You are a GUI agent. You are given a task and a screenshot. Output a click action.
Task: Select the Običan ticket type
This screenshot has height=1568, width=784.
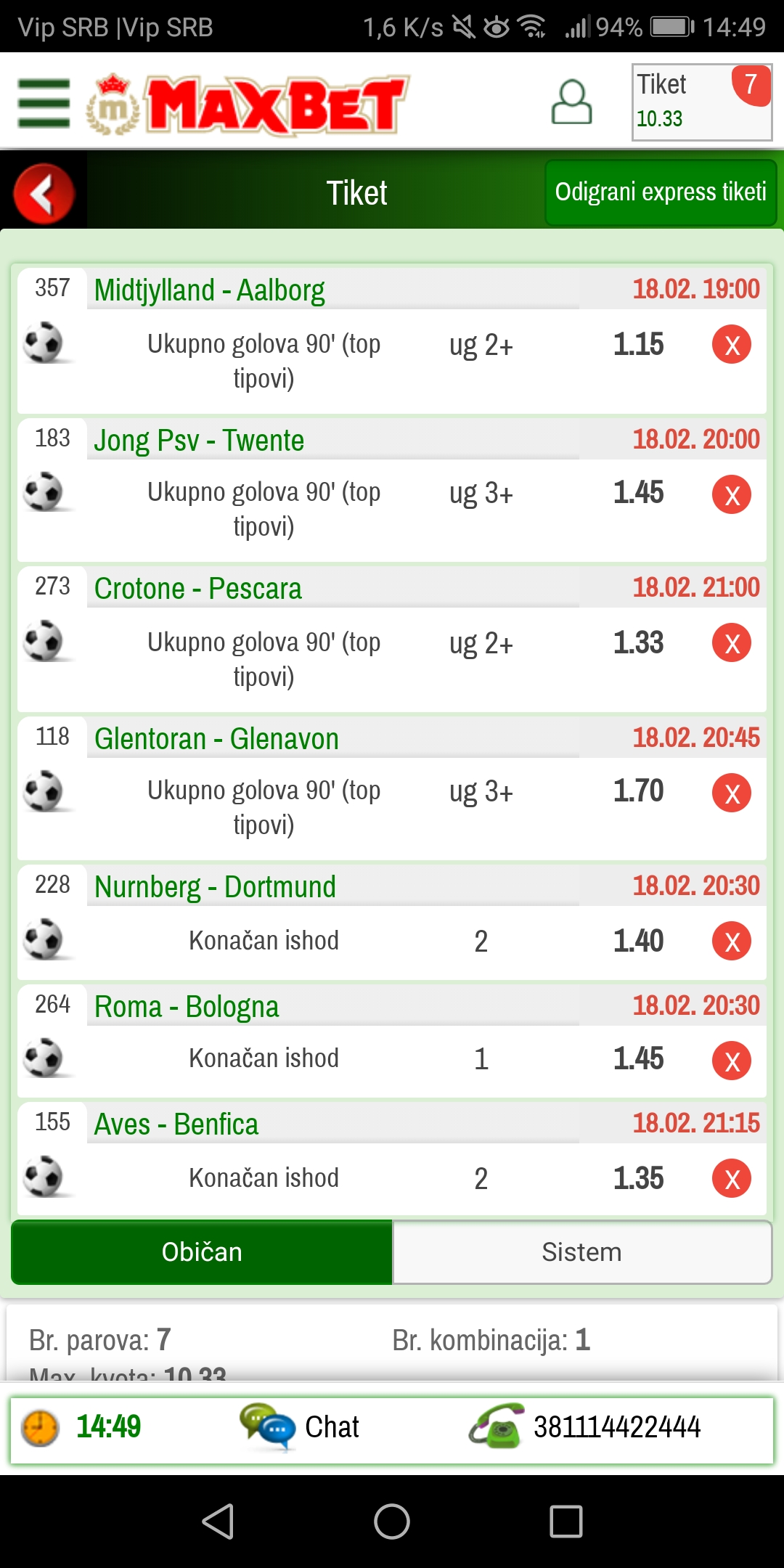pyautogui.click(x=202, y=1252)
